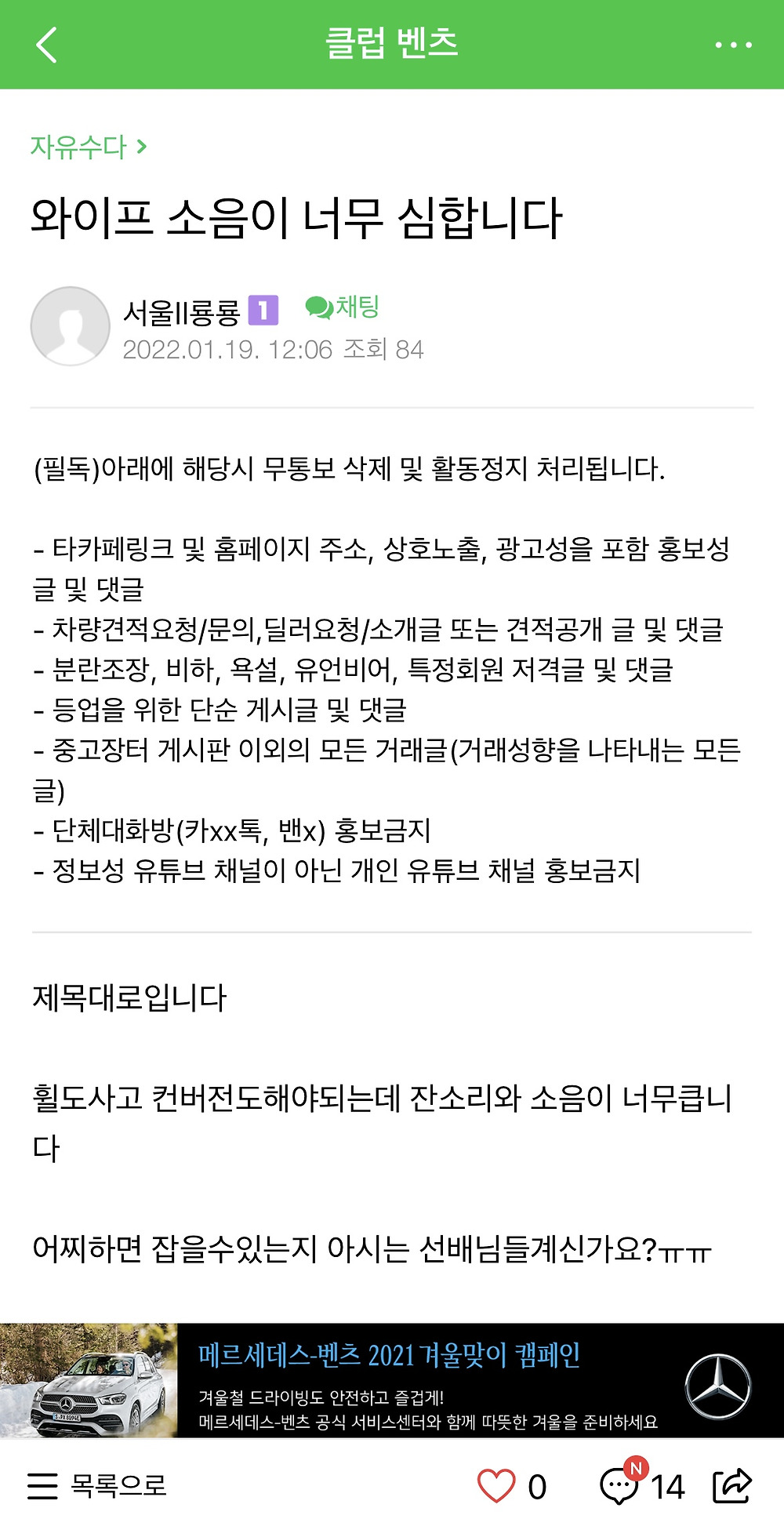This screenshot has width=784, height=1537.
Task: Return to the list with 목록으로
Action: point(97,1486)
